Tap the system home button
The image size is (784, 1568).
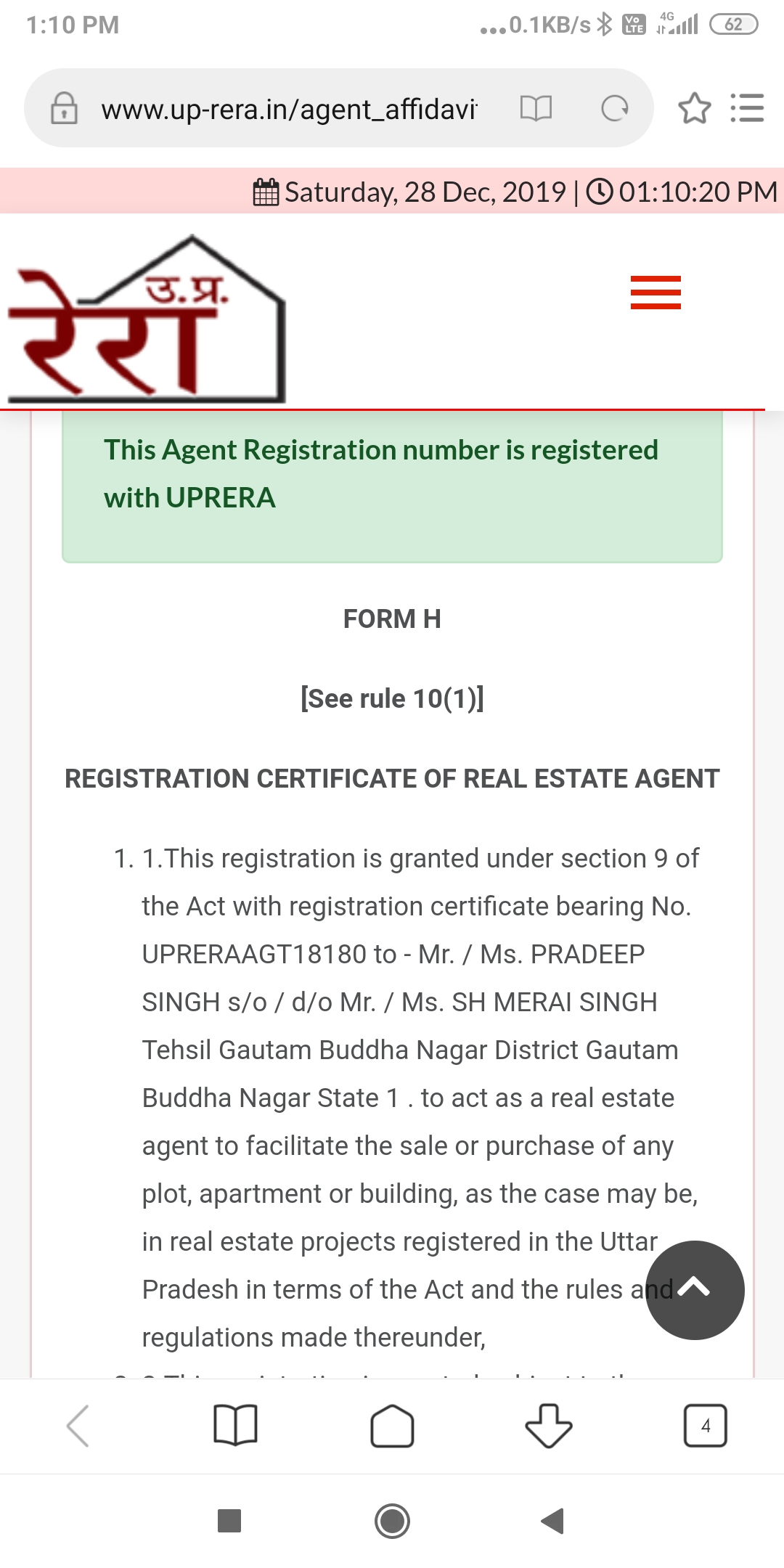392,1521
